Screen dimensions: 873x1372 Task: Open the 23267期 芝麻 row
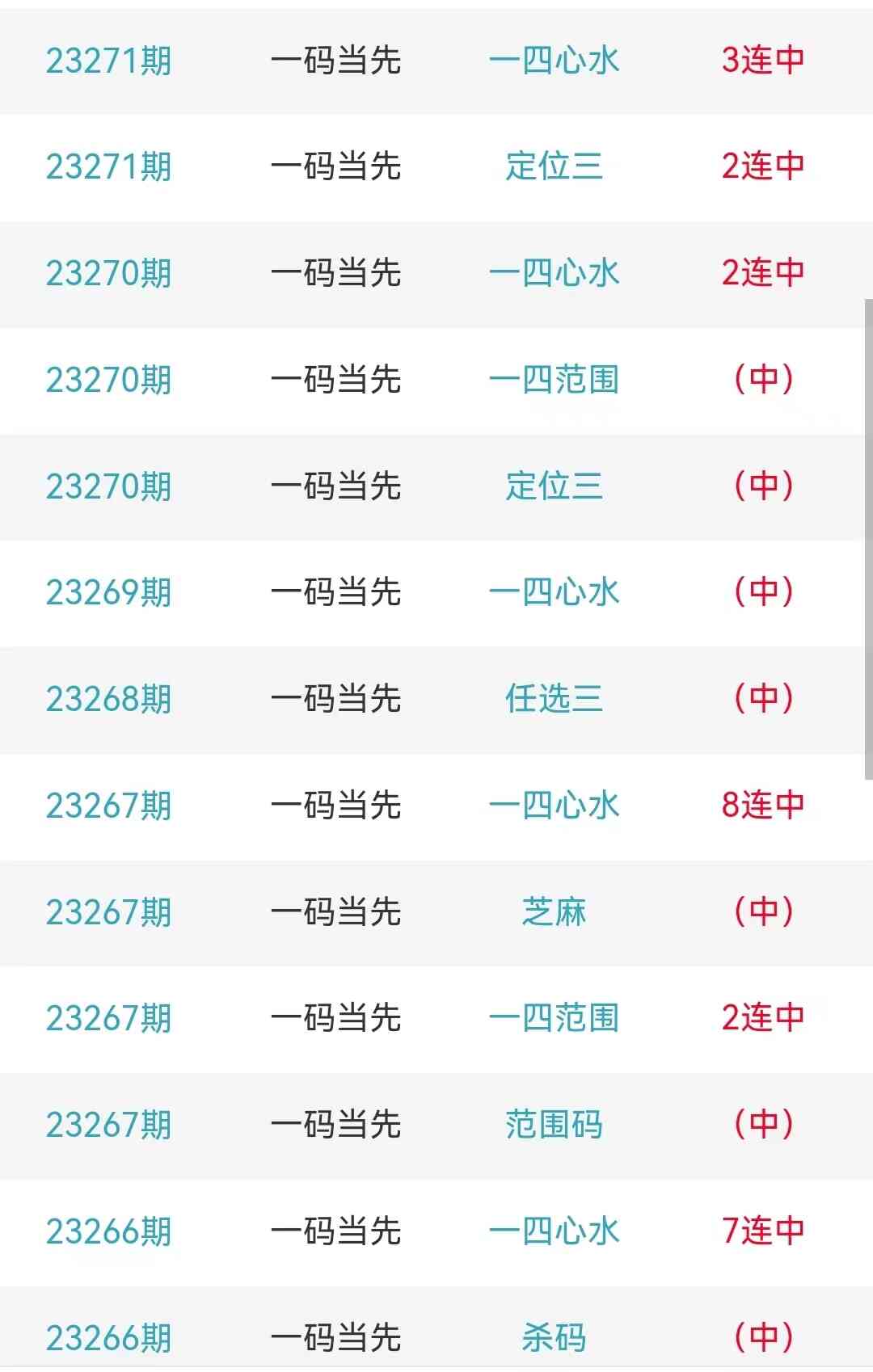[x=554, y=912]
